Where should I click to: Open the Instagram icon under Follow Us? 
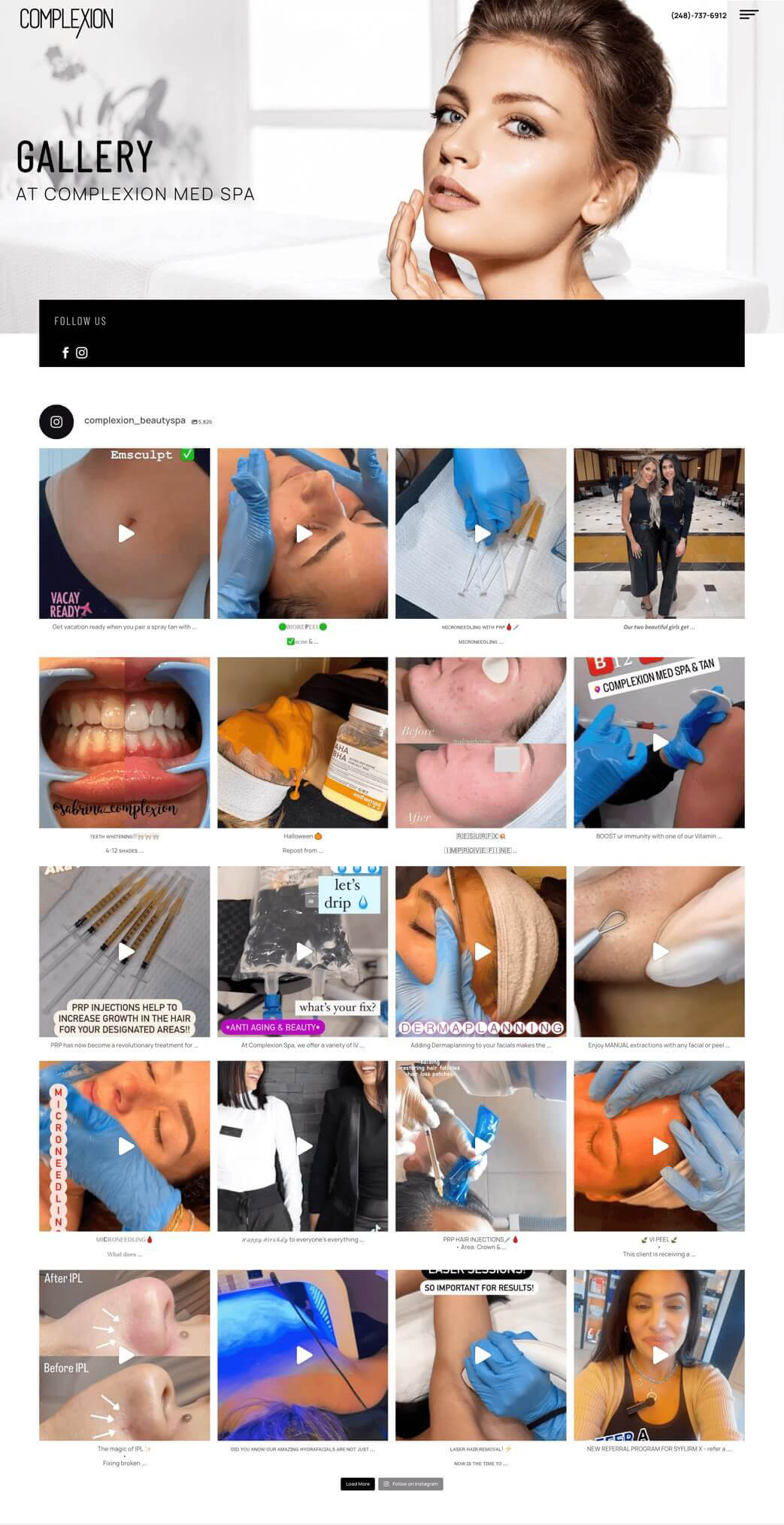(82, 353)
